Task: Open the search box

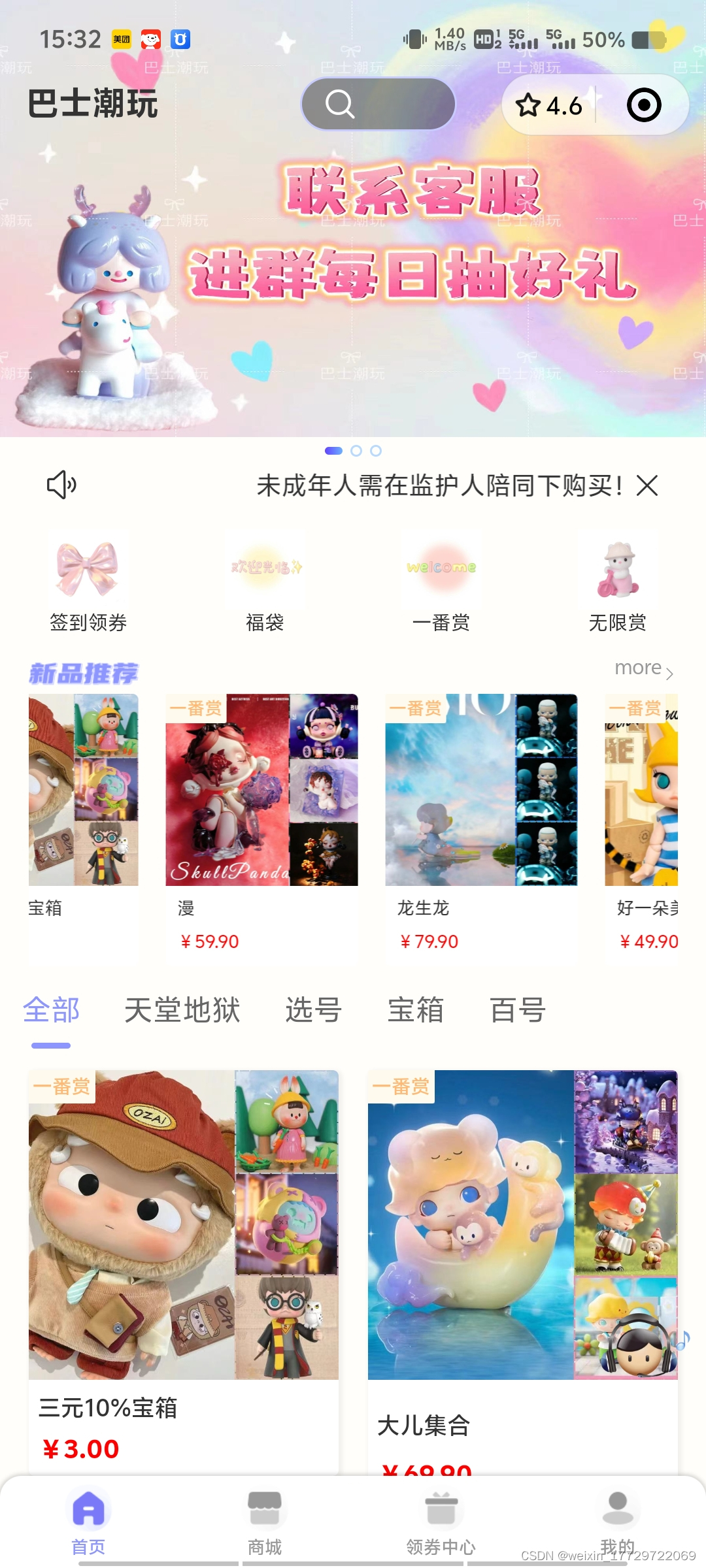Action: [x=378, y=103]
